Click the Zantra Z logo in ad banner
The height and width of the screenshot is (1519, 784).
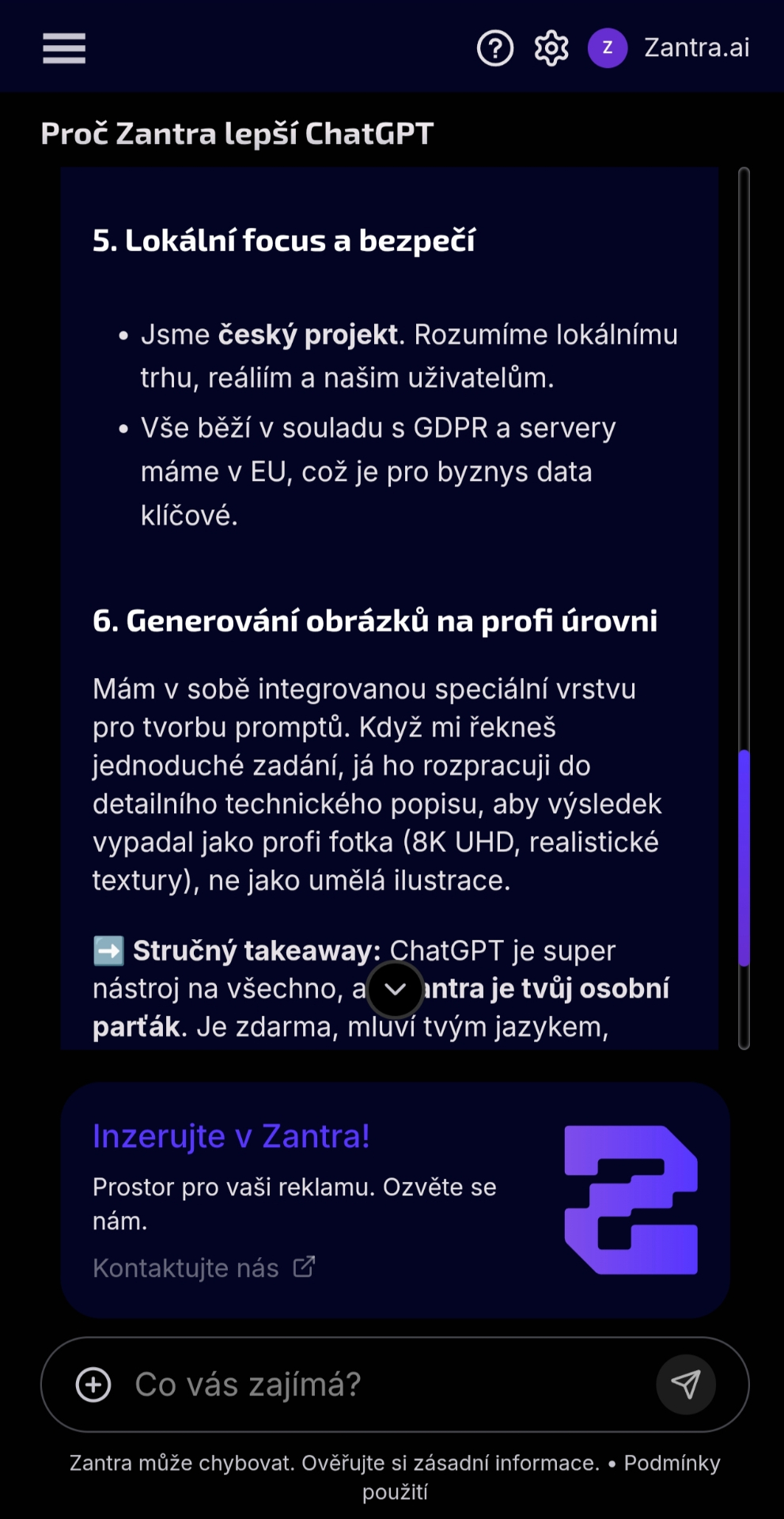click(x=629, y=1199)
